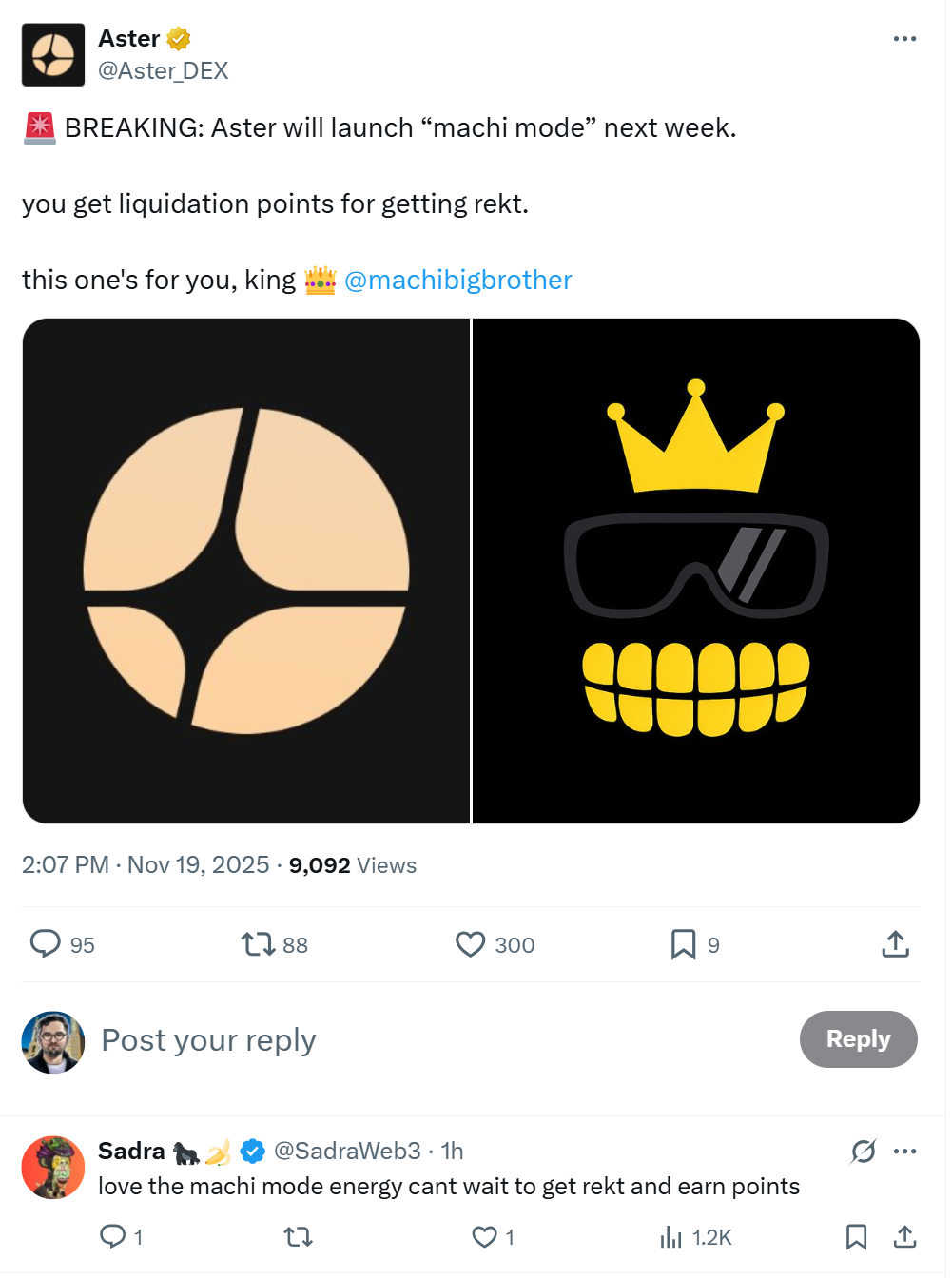Share Sadra's comment
This screenshot has width=952, height=1278.
coord(904,1236)
